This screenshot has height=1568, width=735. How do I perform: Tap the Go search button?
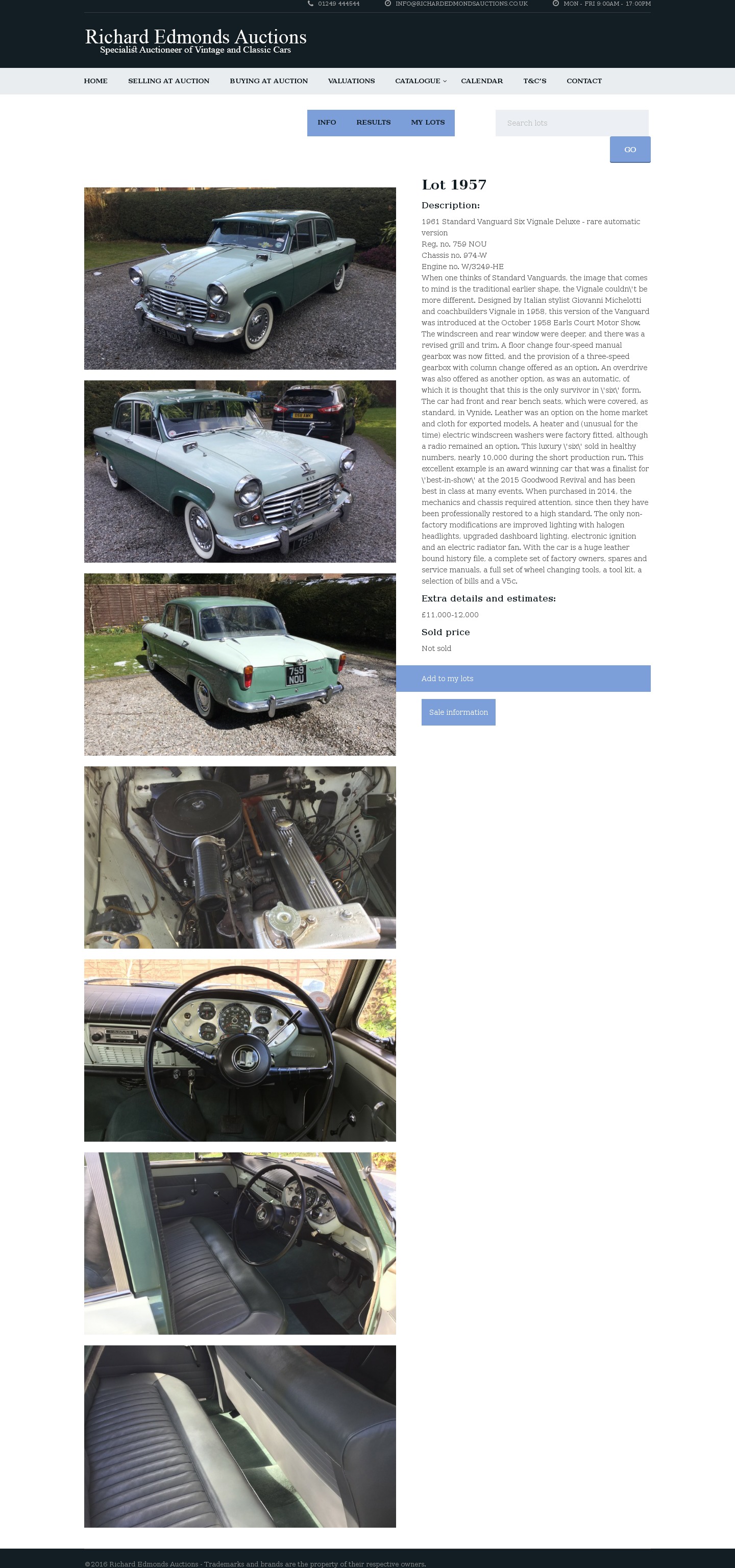(630, 150)
